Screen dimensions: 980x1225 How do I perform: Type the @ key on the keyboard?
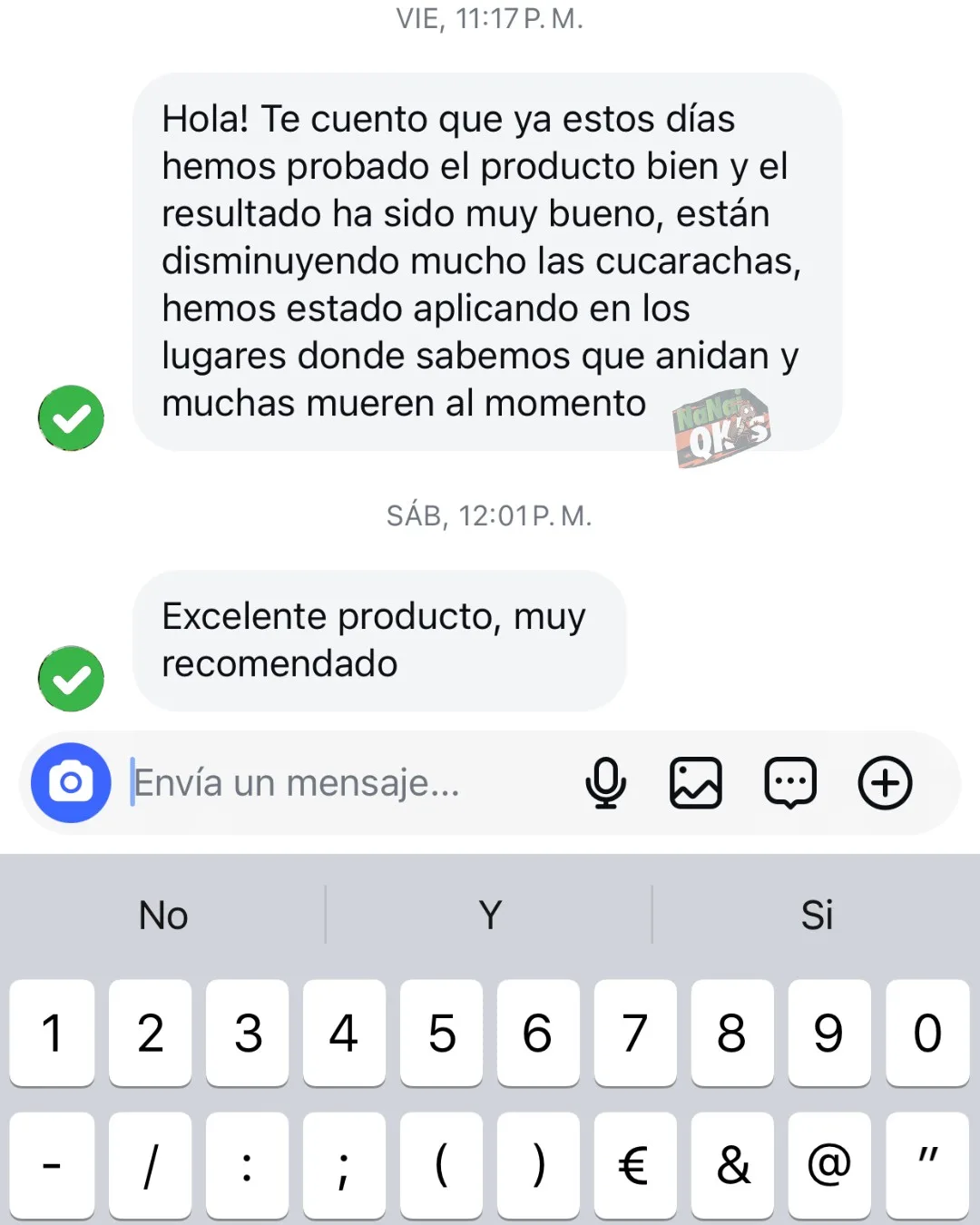pos(829,1164)
